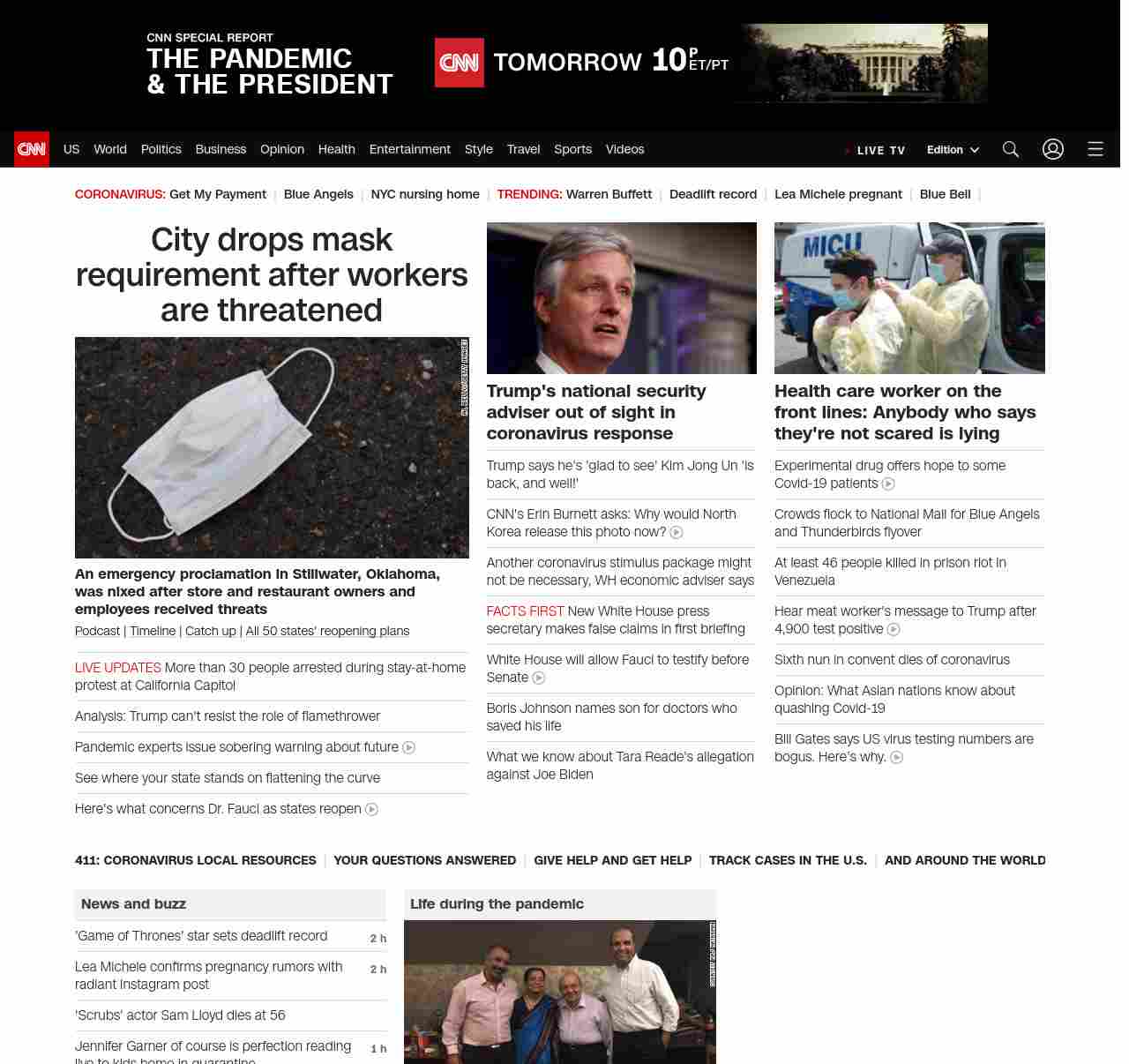The width and height of the screenshot is (1129, 1064).
Task: Switch to the Health section
Action: (x=336, y=149)
